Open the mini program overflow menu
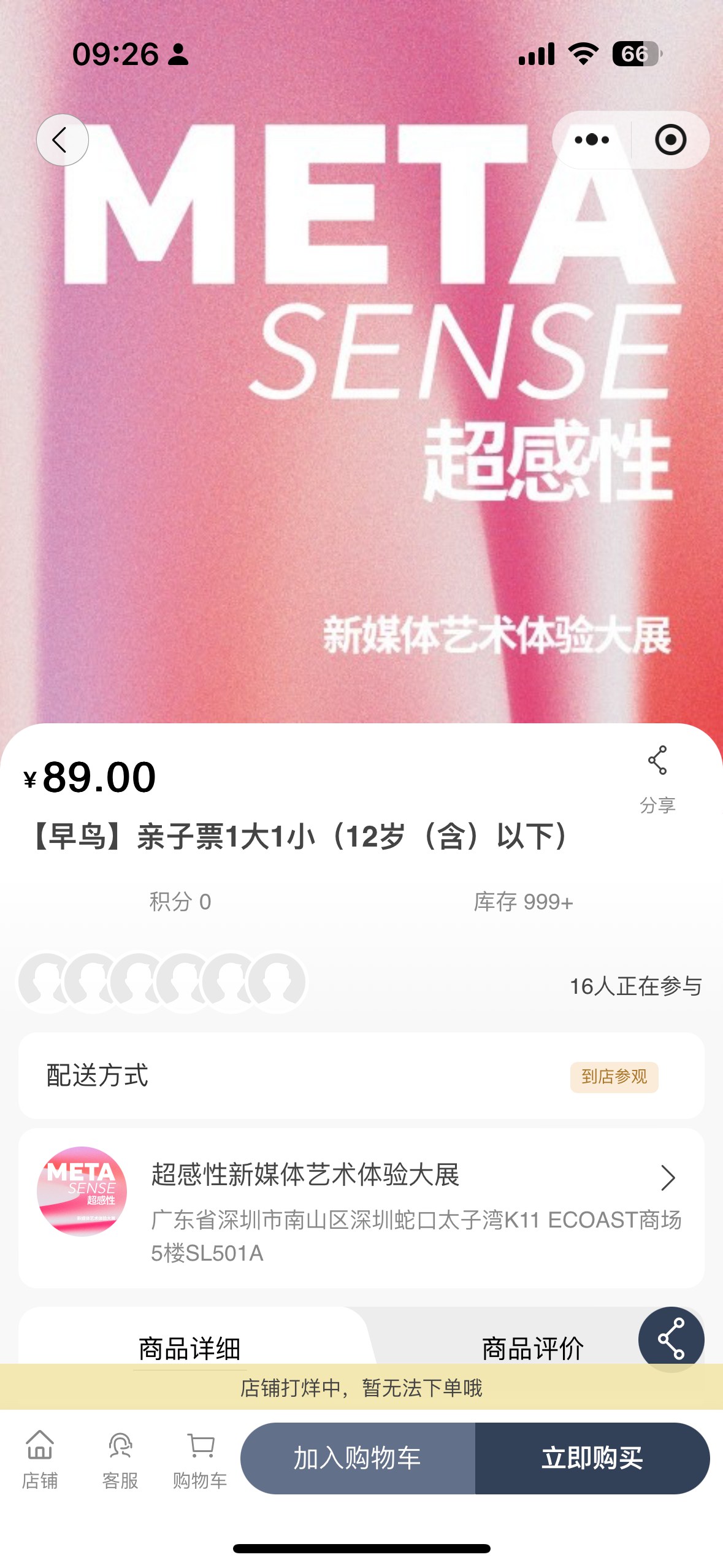The height and width of the screenshot is (1568, 723). pyautogui.click(x=592, y=140)
